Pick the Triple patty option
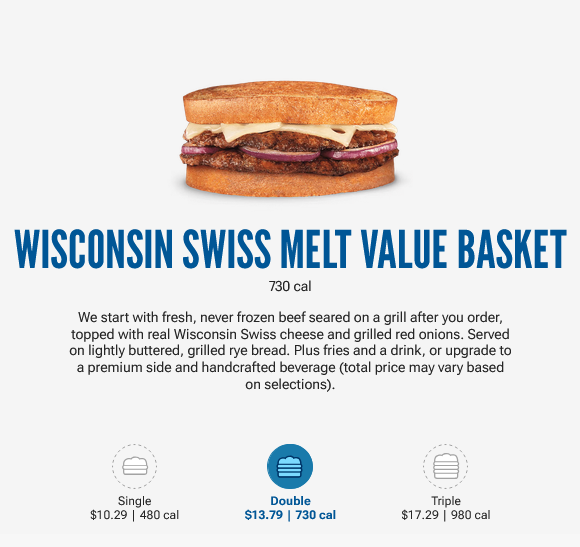This screenshot has width=580, height=547. pyautogui.click(x=446, y=466)
